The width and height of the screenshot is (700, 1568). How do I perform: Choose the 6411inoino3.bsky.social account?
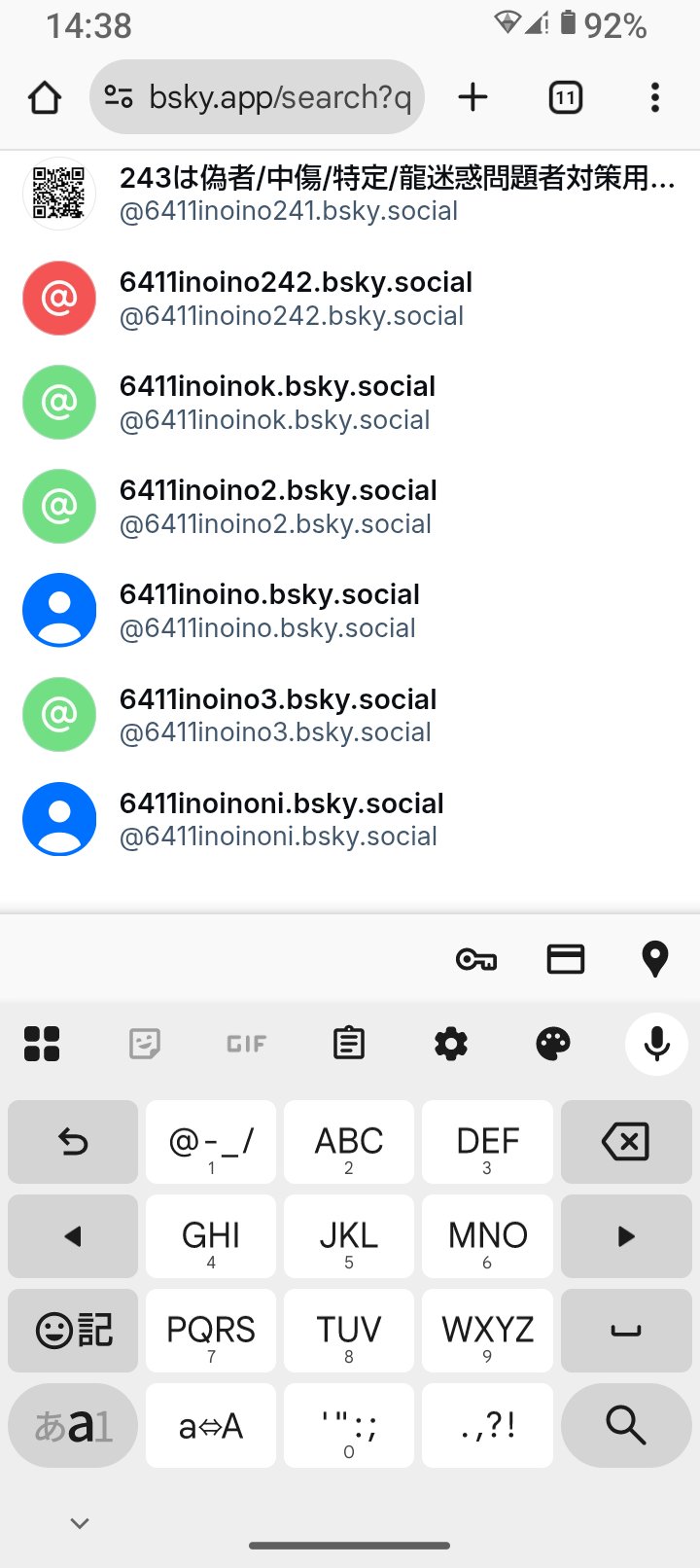pos(350,714)
